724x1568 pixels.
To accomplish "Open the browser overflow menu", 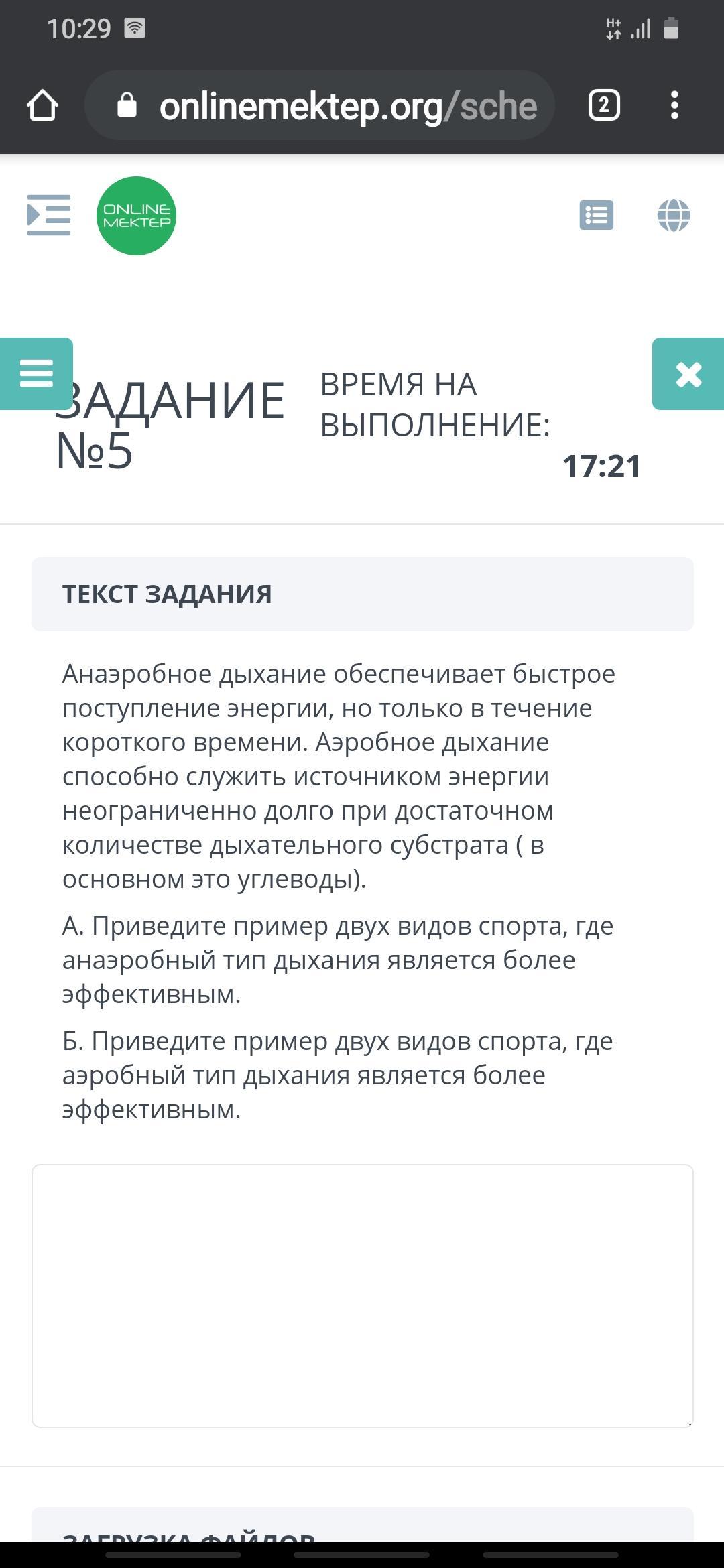I will [x=674, y=106].
